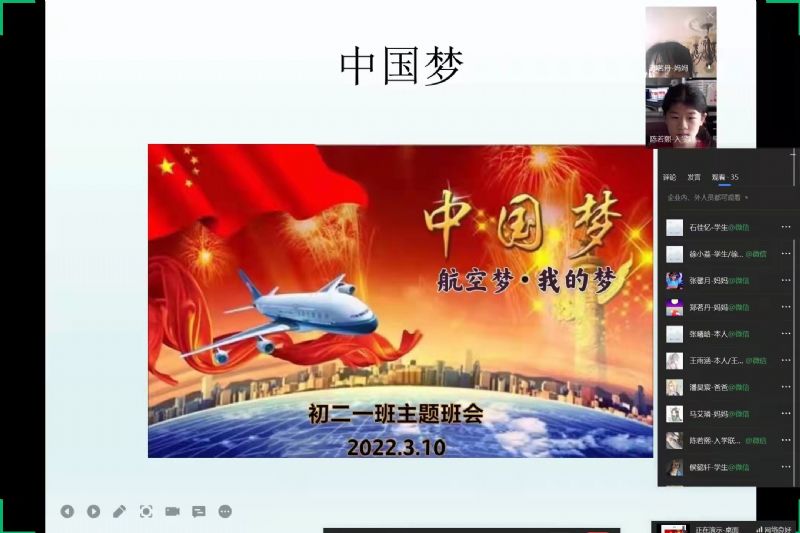The height and width of the screenshot is (533, 800).
Task: Open the pen annotation tool
Action: point(119,511)
